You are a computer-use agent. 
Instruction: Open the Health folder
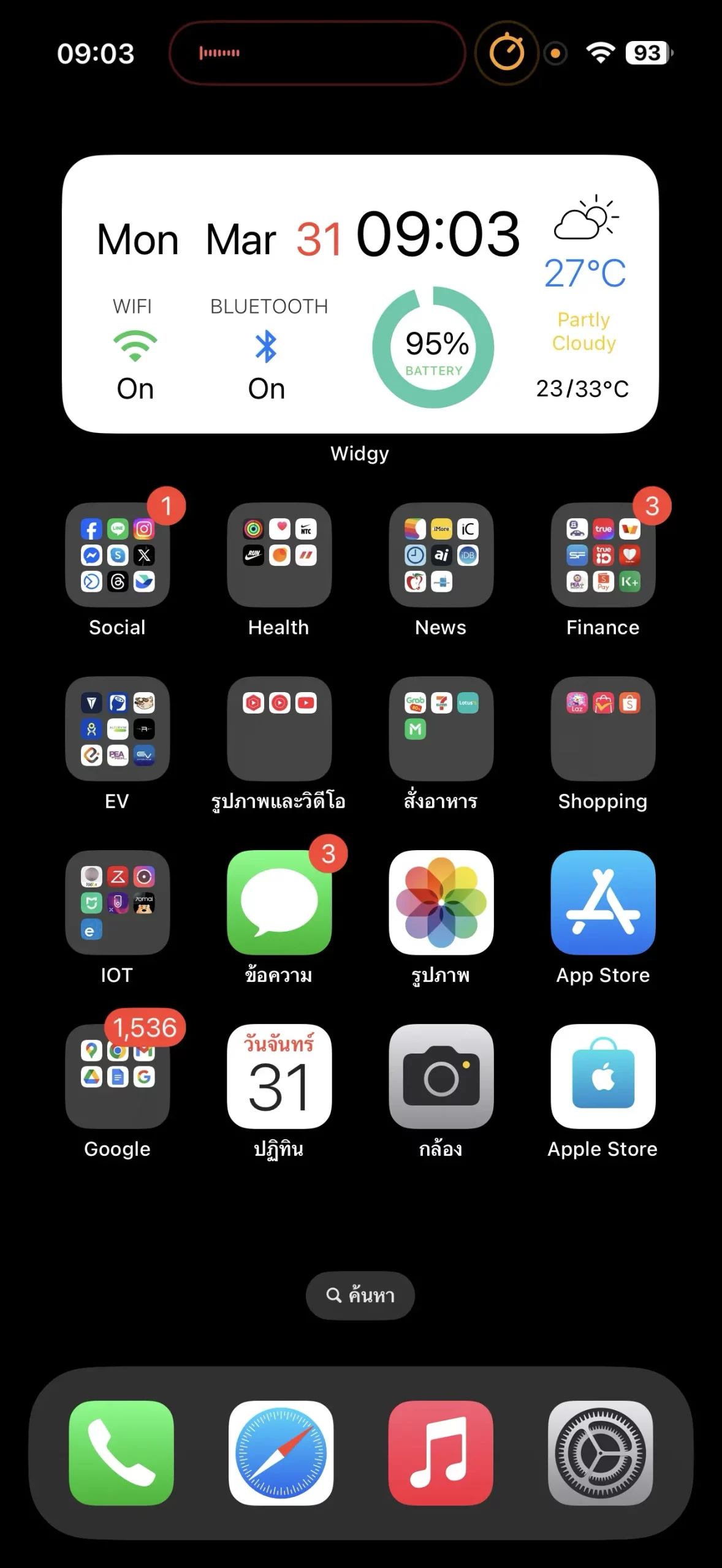click(279, 555)
